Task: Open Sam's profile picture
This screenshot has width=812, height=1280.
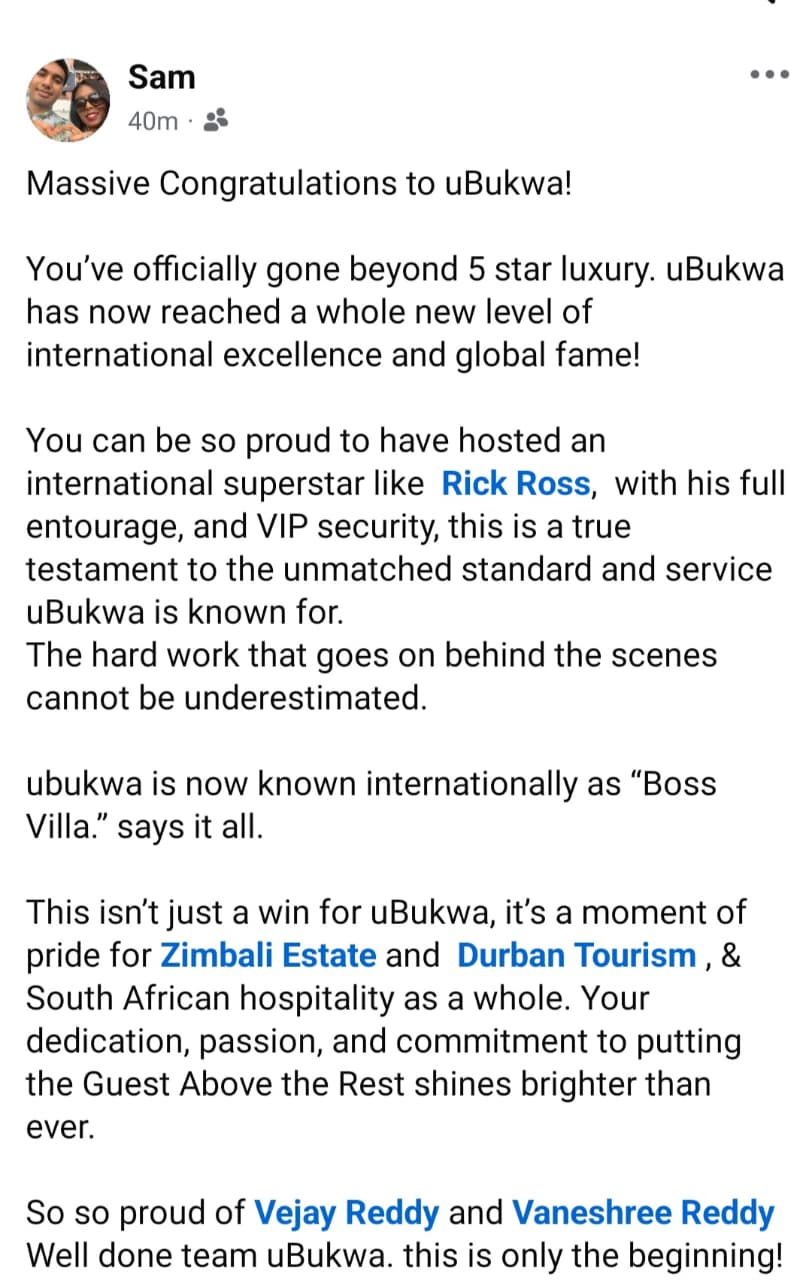Action: coord(68,100)
